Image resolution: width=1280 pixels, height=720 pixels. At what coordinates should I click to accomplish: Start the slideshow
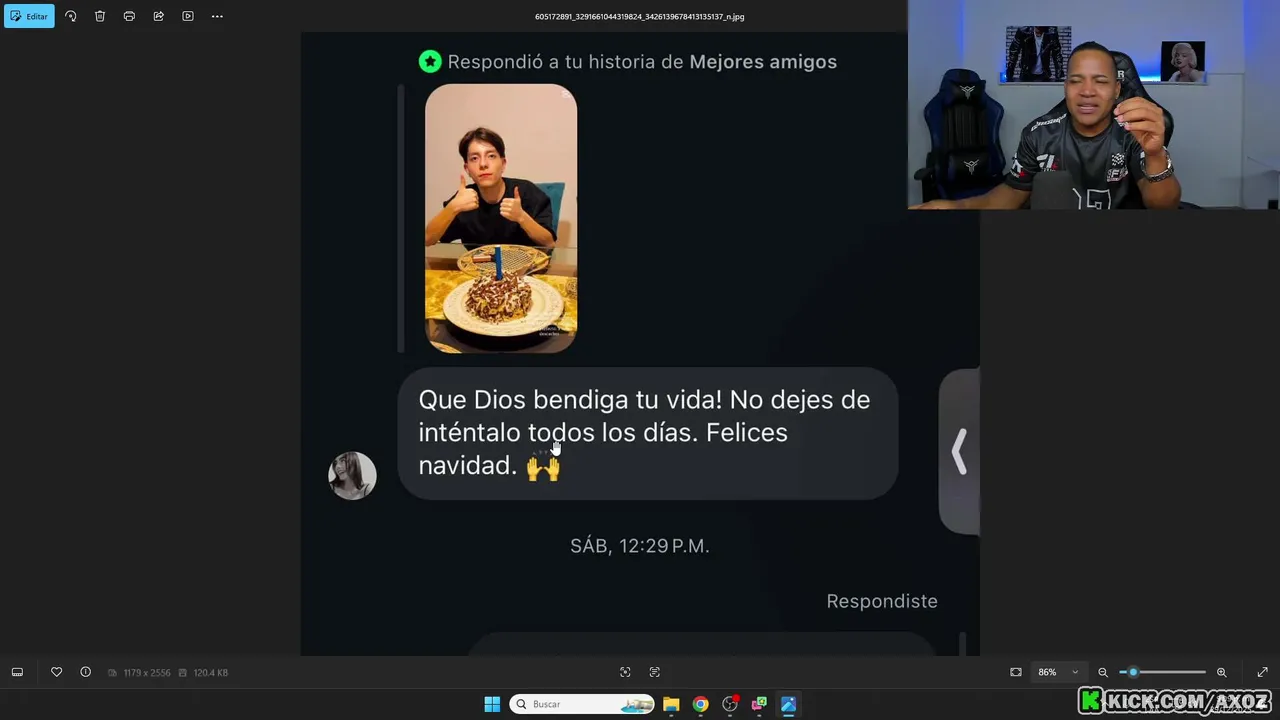pos(188,16)
